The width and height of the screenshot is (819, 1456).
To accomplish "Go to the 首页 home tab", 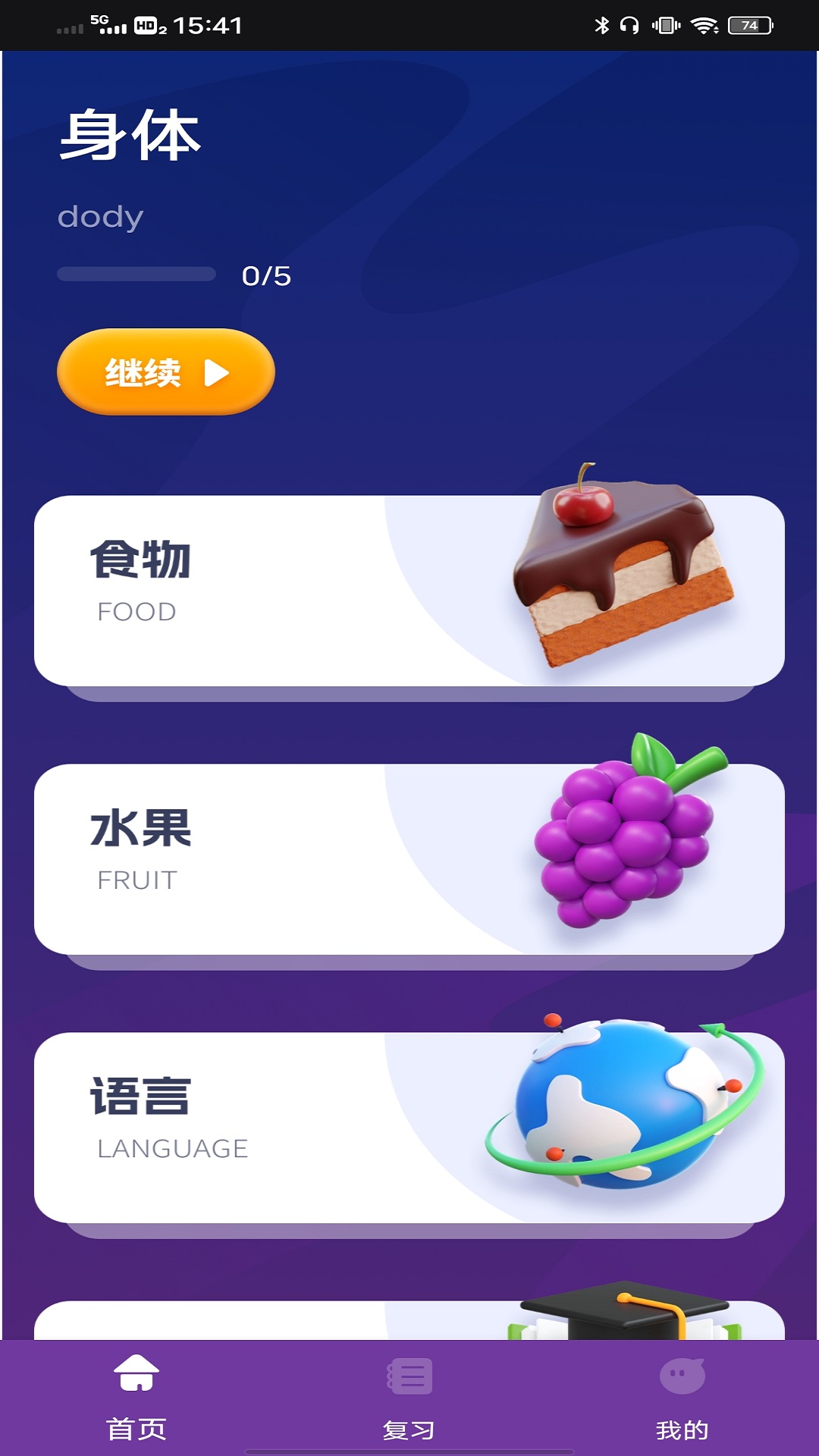I will (x=136, y=1397).
